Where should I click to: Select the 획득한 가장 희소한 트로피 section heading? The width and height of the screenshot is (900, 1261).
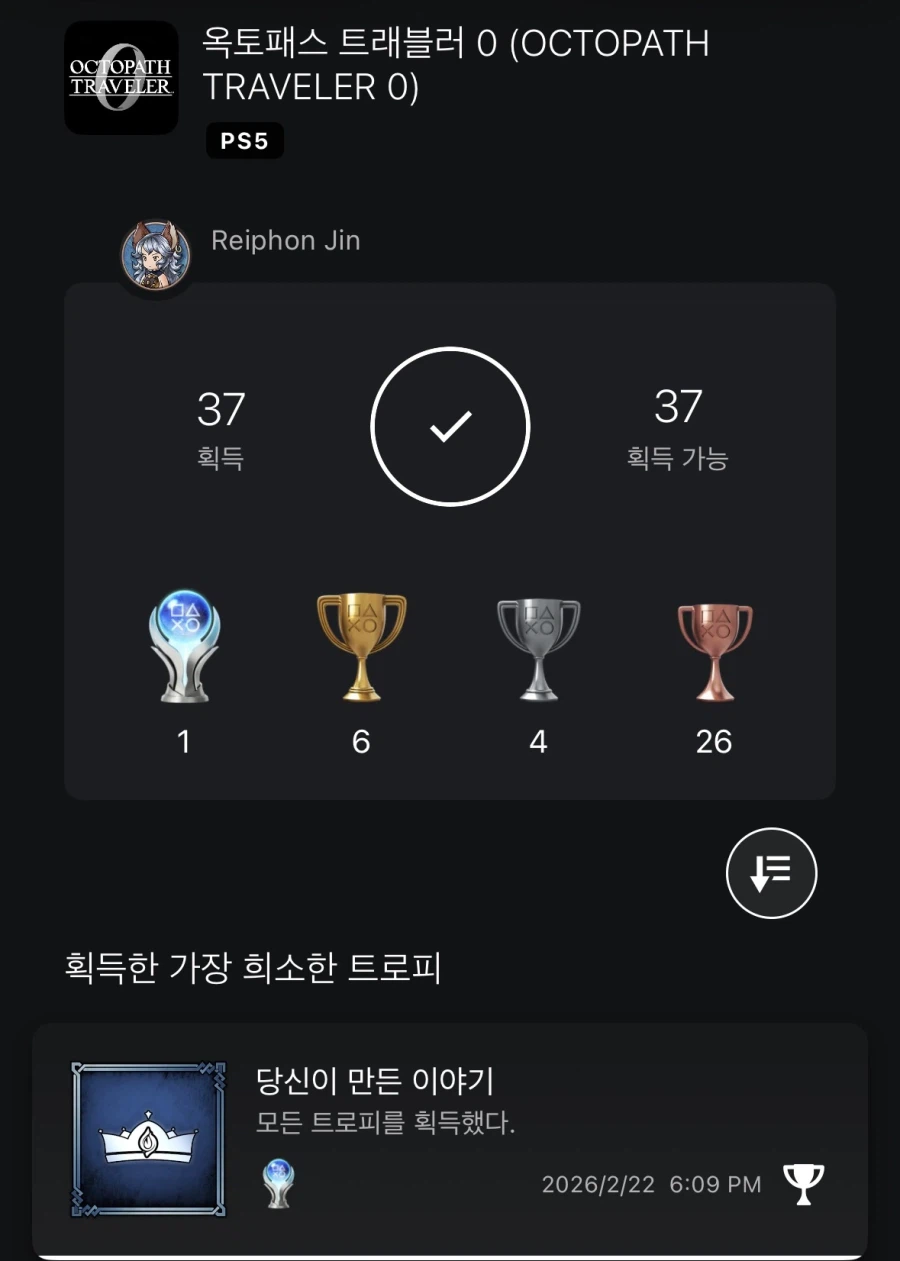point(251,967)
